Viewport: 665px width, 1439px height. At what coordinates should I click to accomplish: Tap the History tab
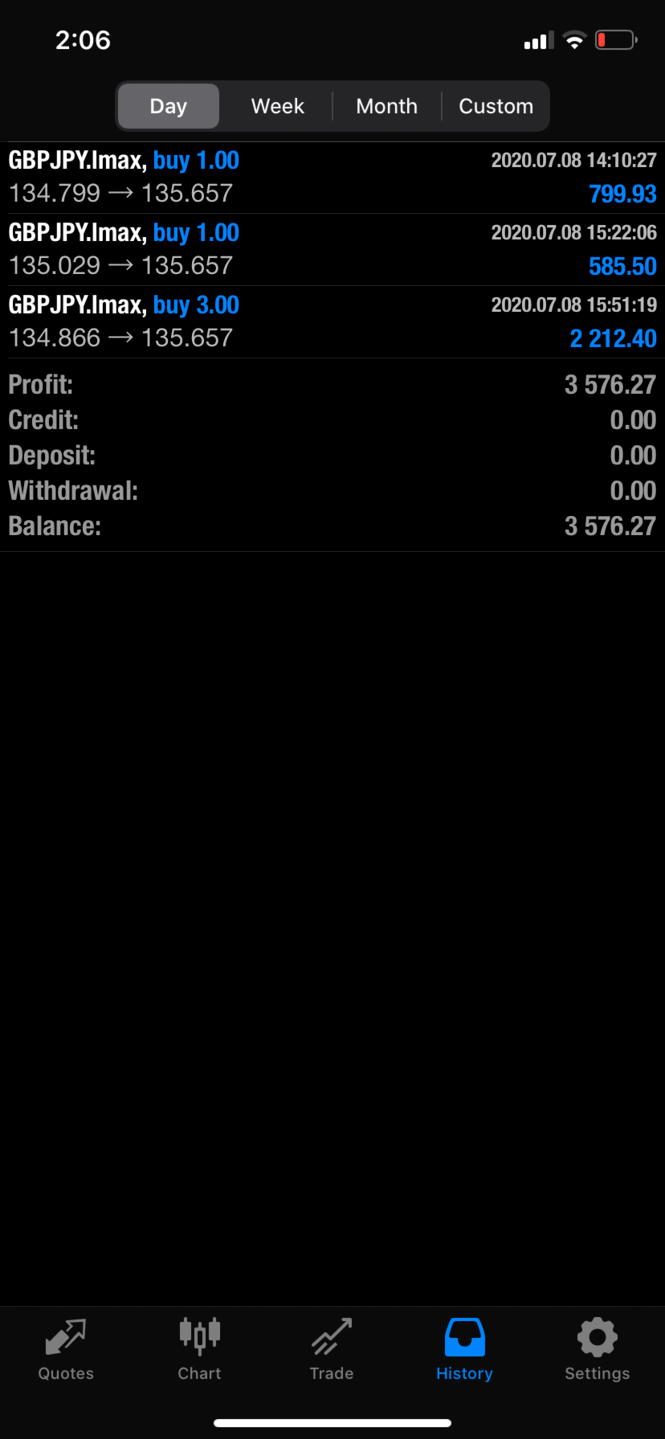[x=464, y=1350]
